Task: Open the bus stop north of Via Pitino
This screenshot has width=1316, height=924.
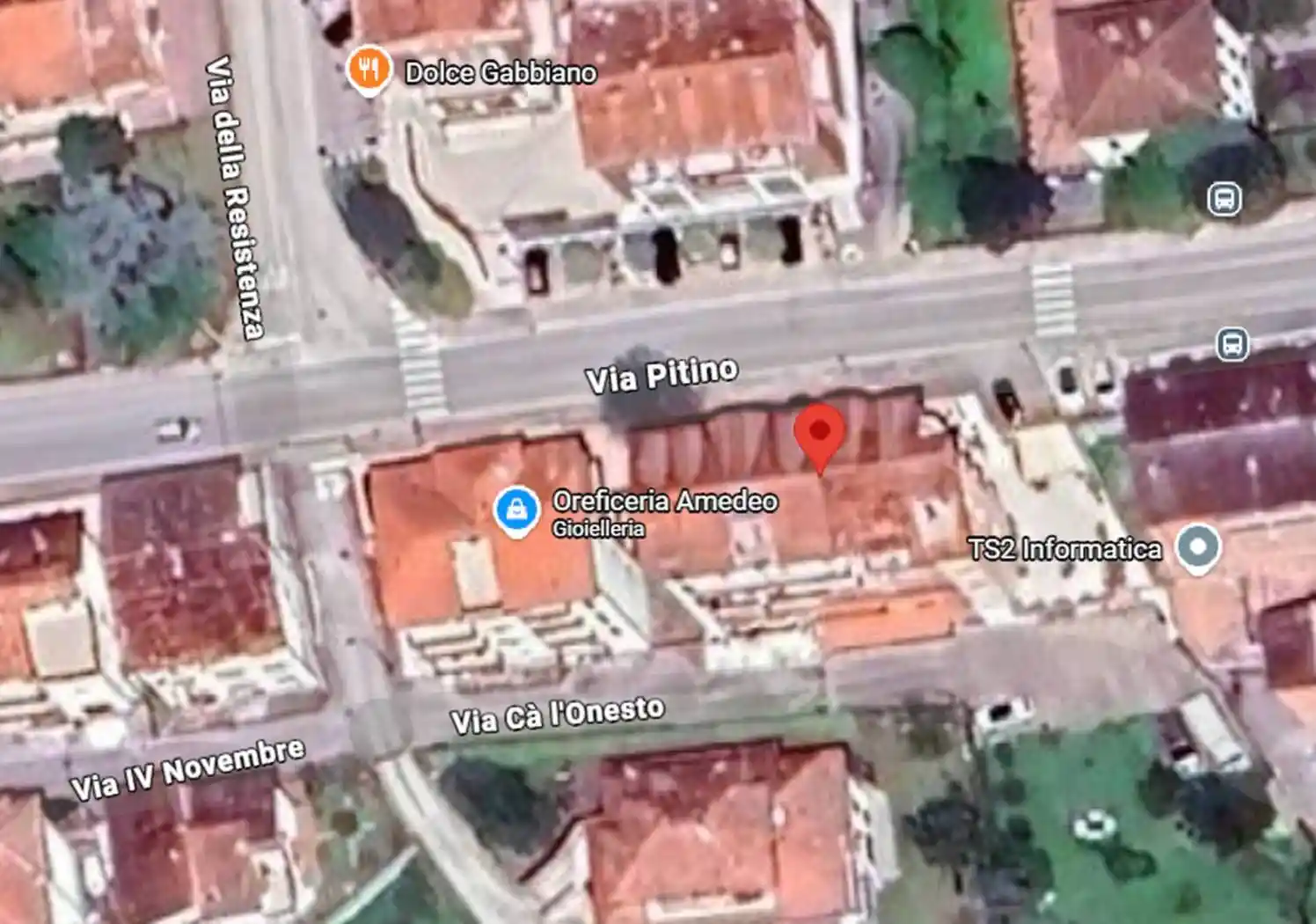Action: point(1224,200)
